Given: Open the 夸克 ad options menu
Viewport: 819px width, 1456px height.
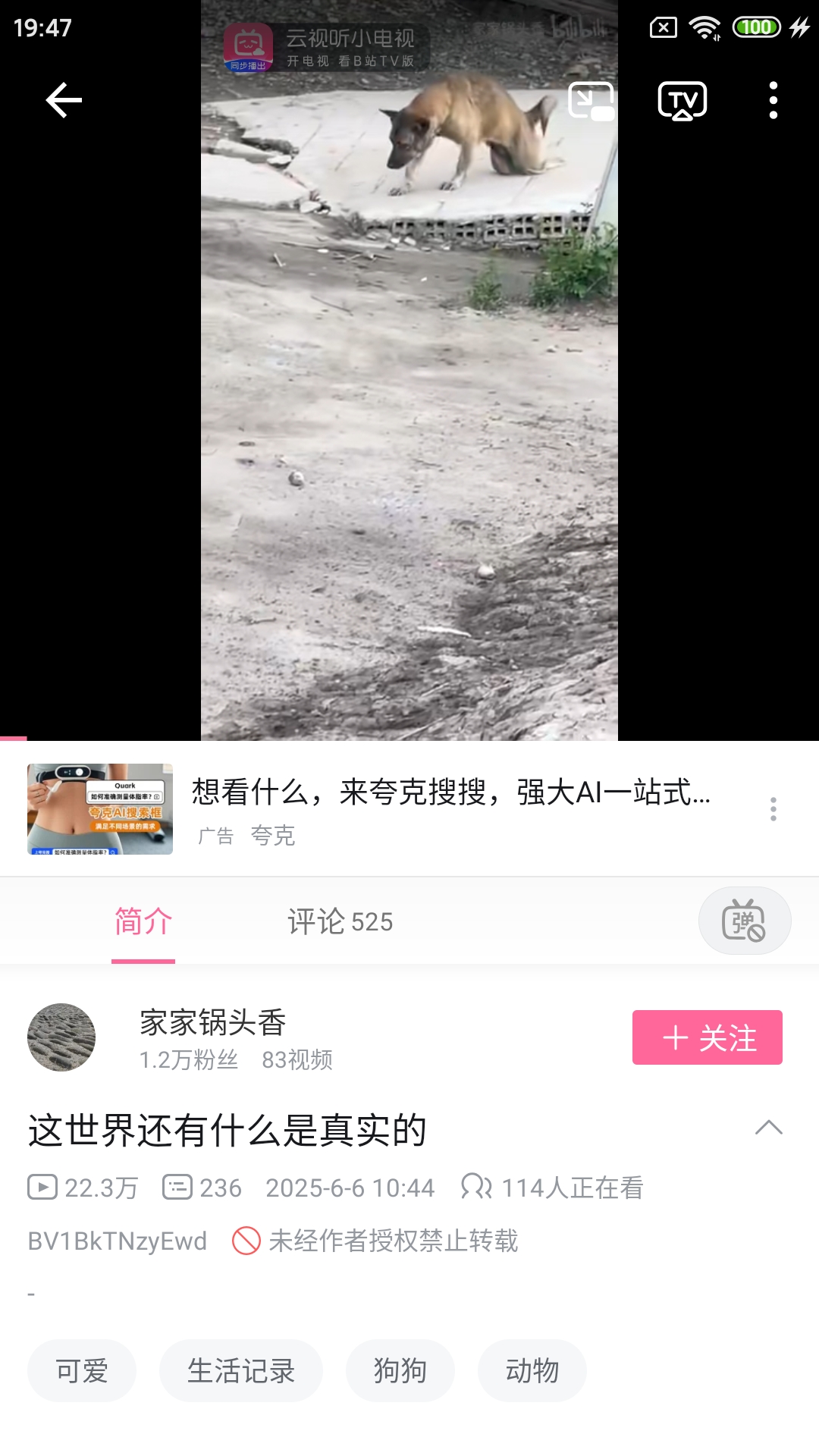Looking at the screenshot, I should click(x=773, y=809).
